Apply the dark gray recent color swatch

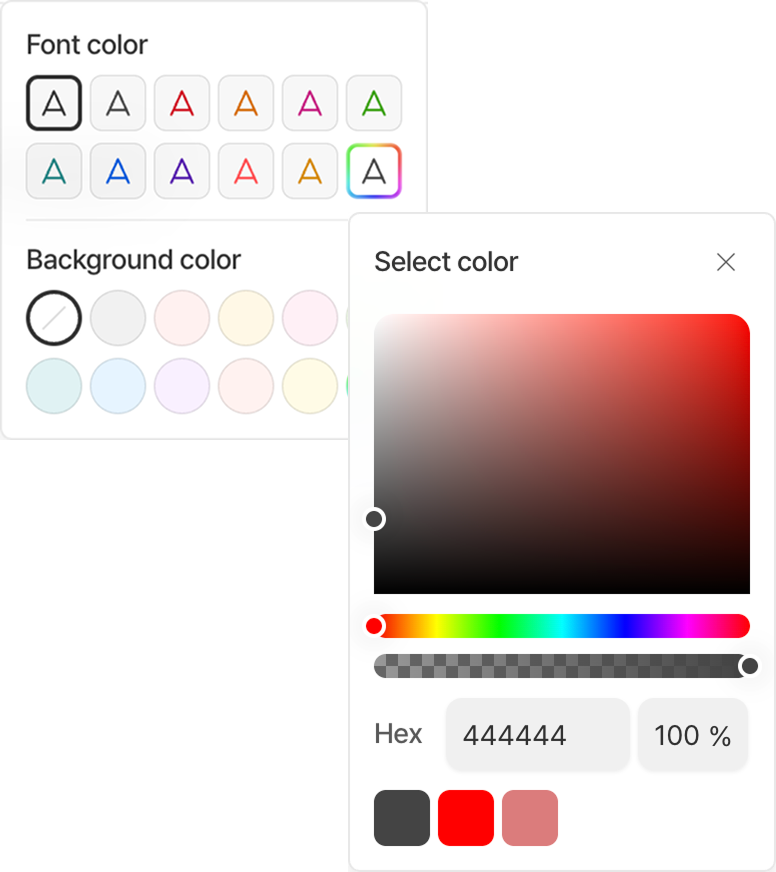(x=402, y=818)
